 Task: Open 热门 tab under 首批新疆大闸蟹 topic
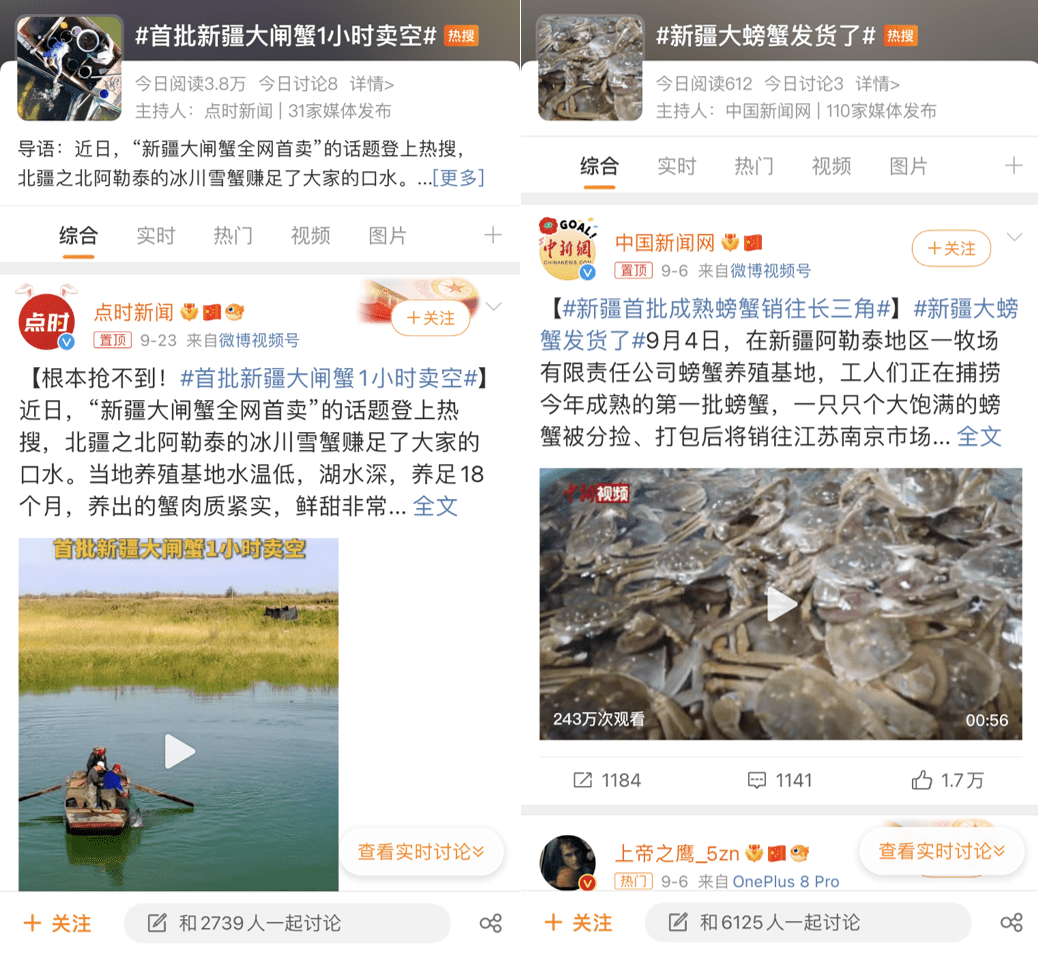[x=232, y=236]
